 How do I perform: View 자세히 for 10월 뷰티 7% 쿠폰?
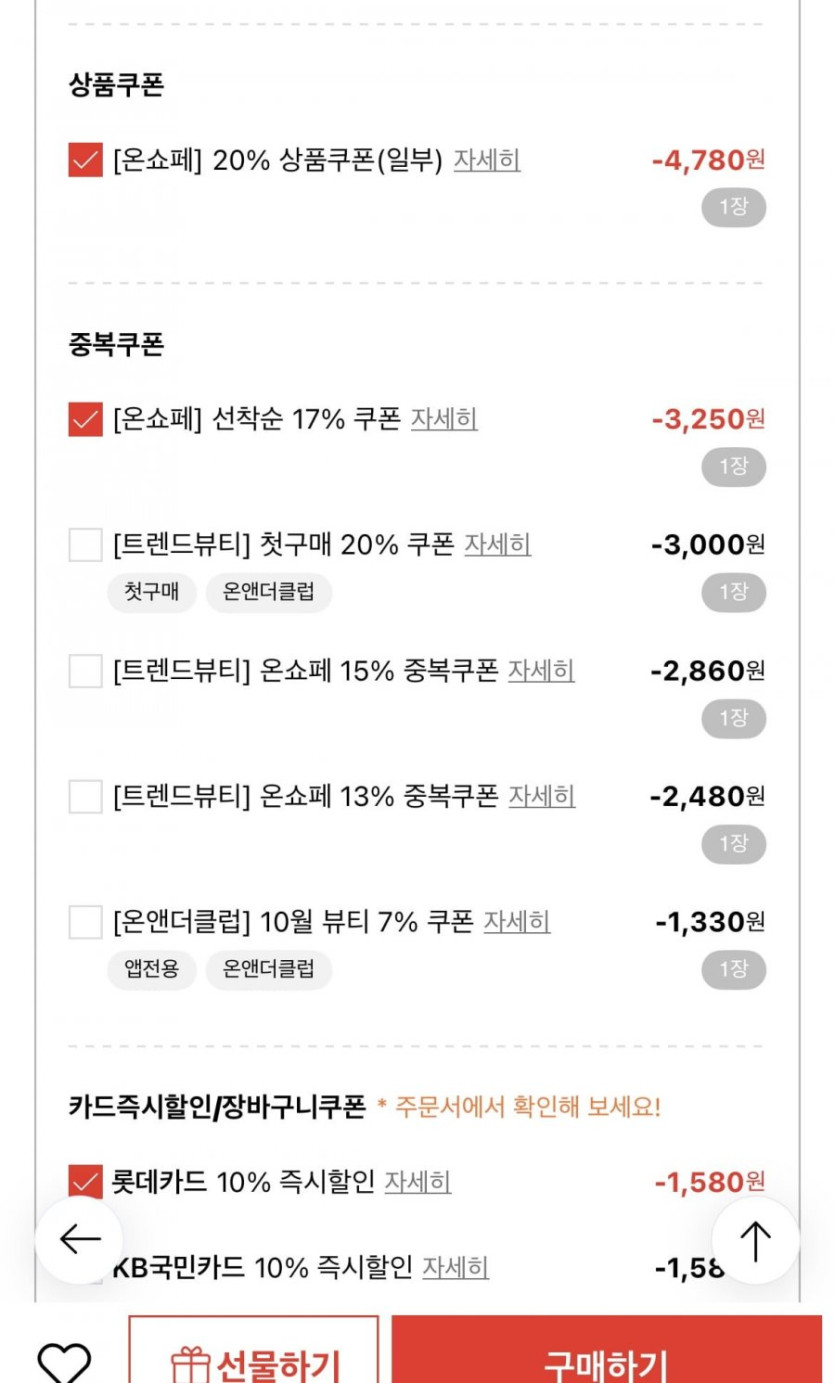[x=517, y=922]
